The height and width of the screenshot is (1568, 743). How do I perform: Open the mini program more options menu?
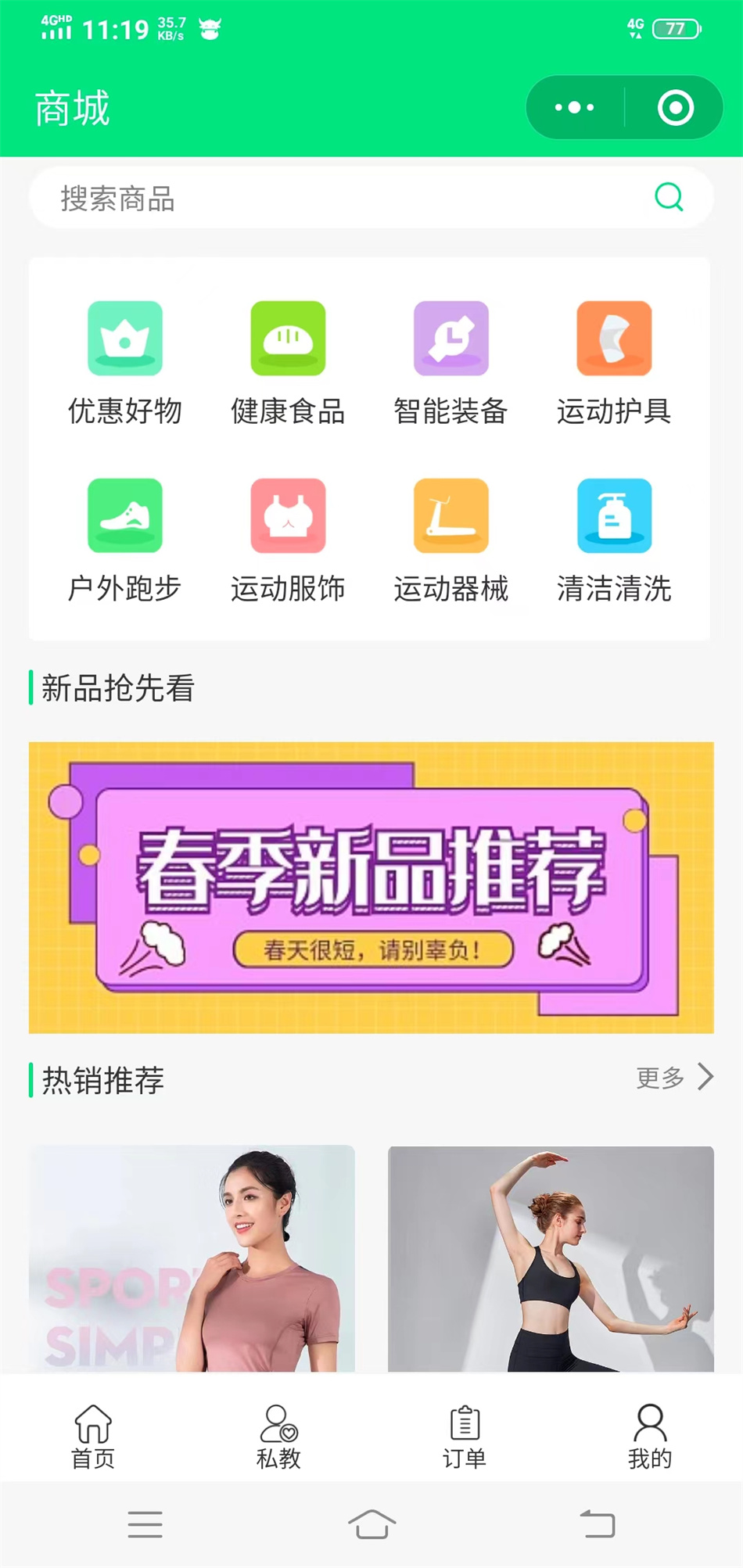[x=575, y=107]
